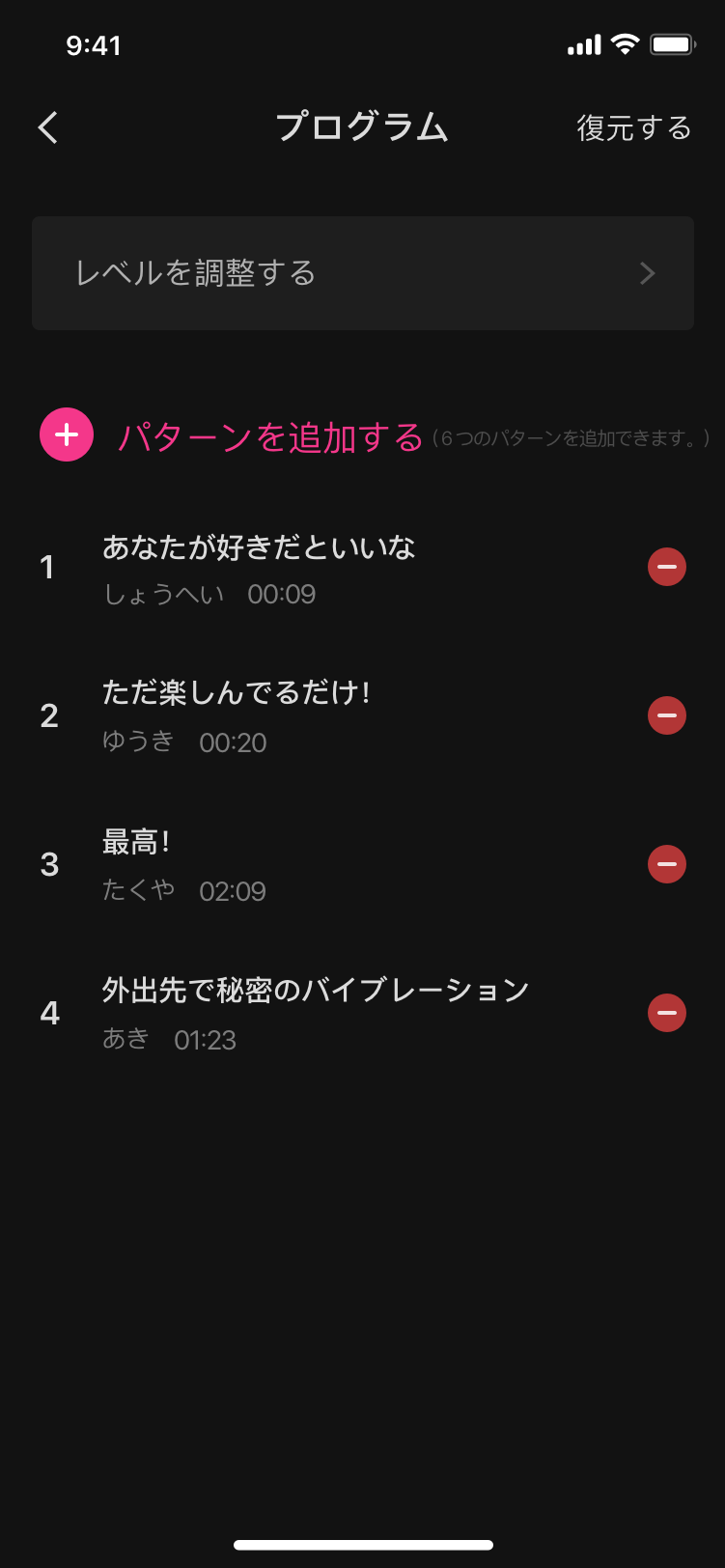725x1568 pixels.
Task: Go back using the top-left arrow
Action: click(x=48, y=127)
